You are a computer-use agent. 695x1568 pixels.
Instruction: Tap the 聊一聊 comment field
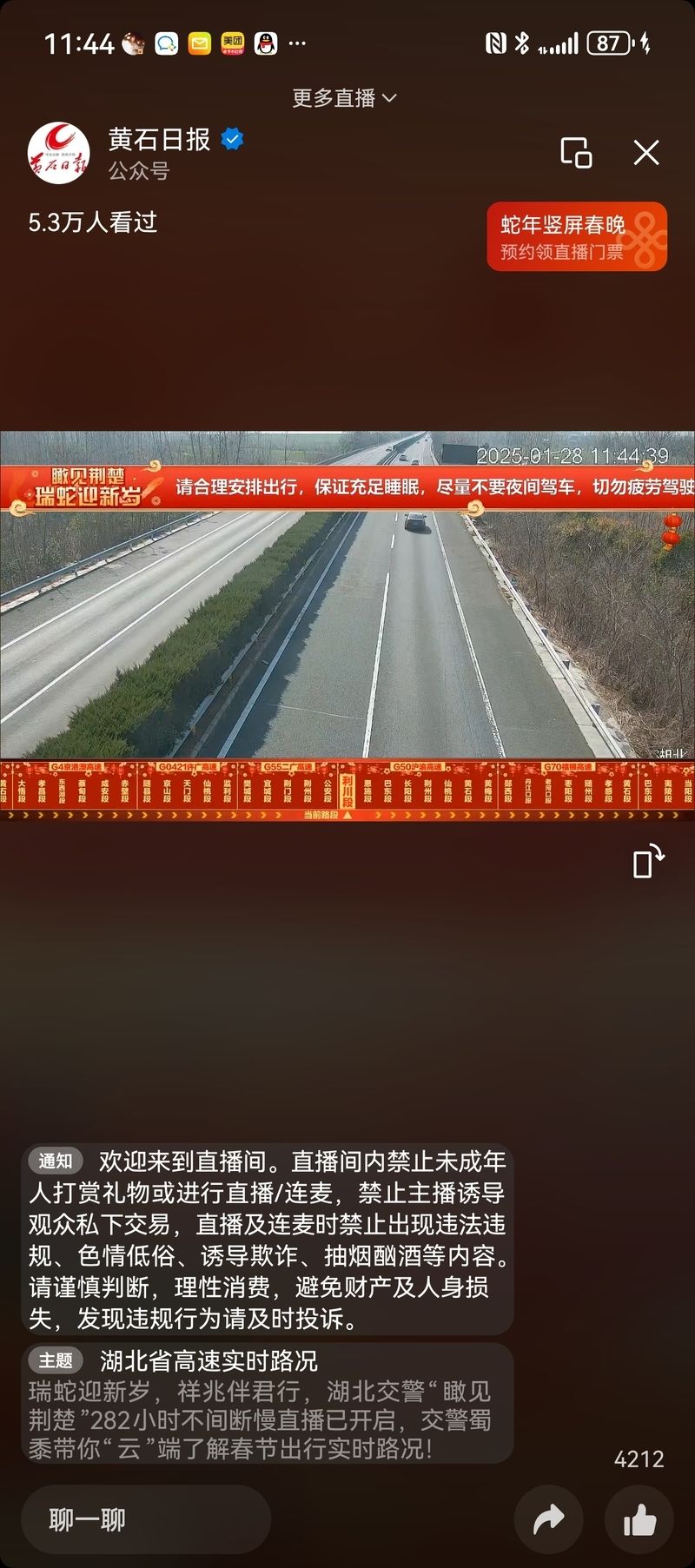tap(146, 1519)
